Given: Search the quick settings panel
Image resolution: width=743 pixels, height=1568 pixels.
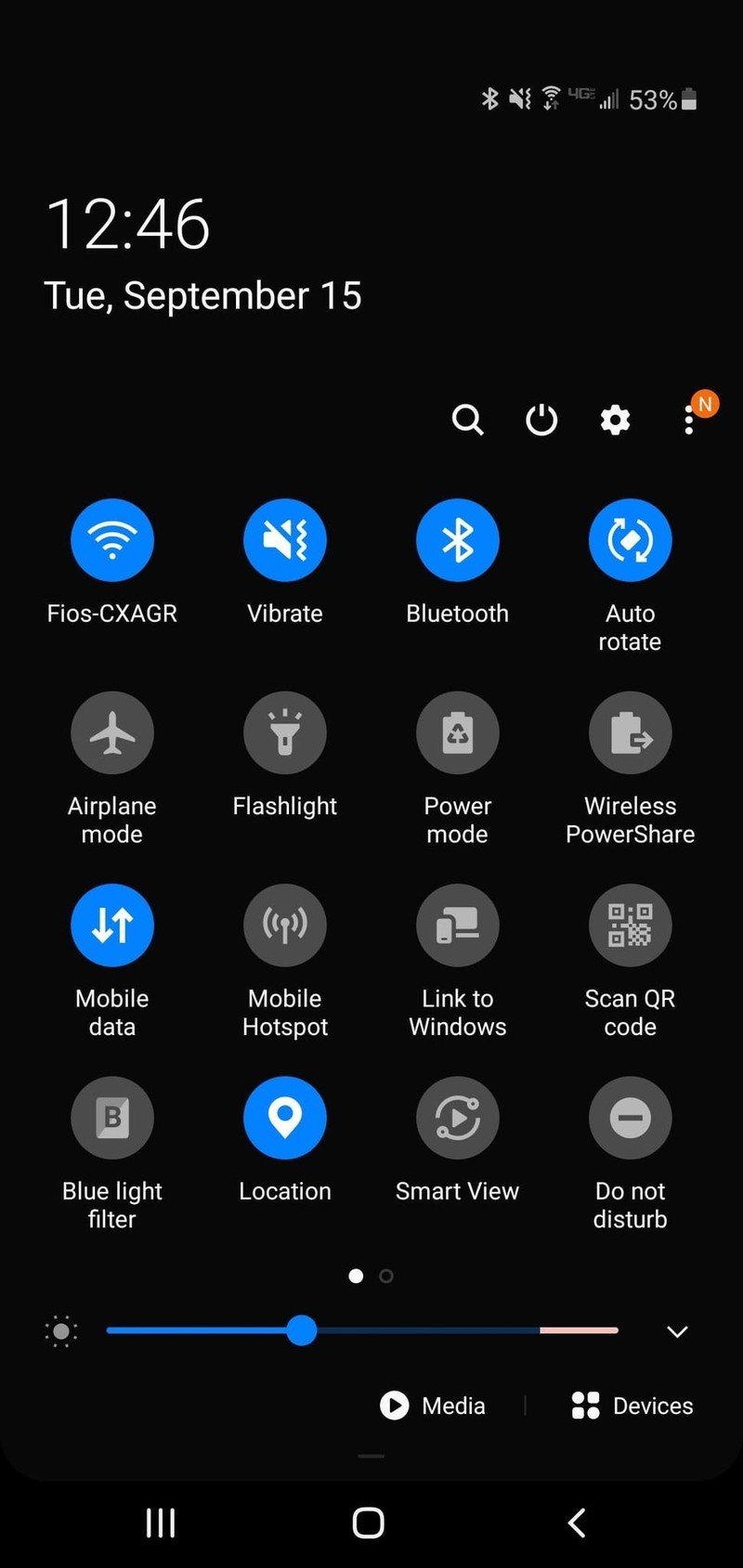Looking at the screenshot, I should pyautogui.click(x=467, y=420).
